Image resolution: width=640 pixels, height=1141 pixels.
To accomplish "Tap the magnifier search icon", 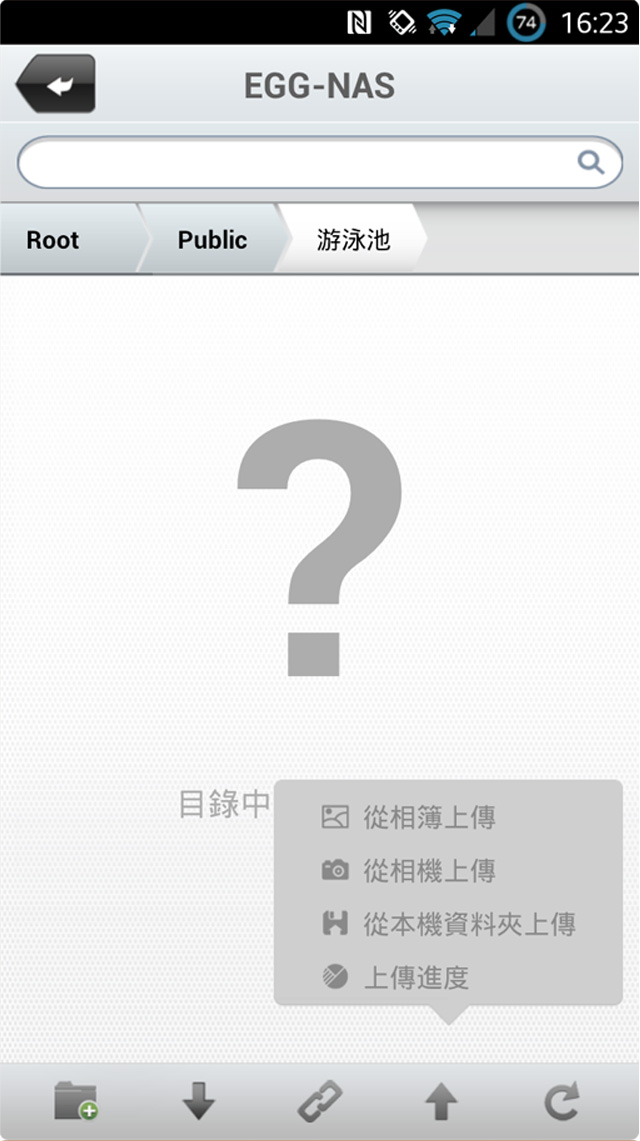I will [591, 162].
